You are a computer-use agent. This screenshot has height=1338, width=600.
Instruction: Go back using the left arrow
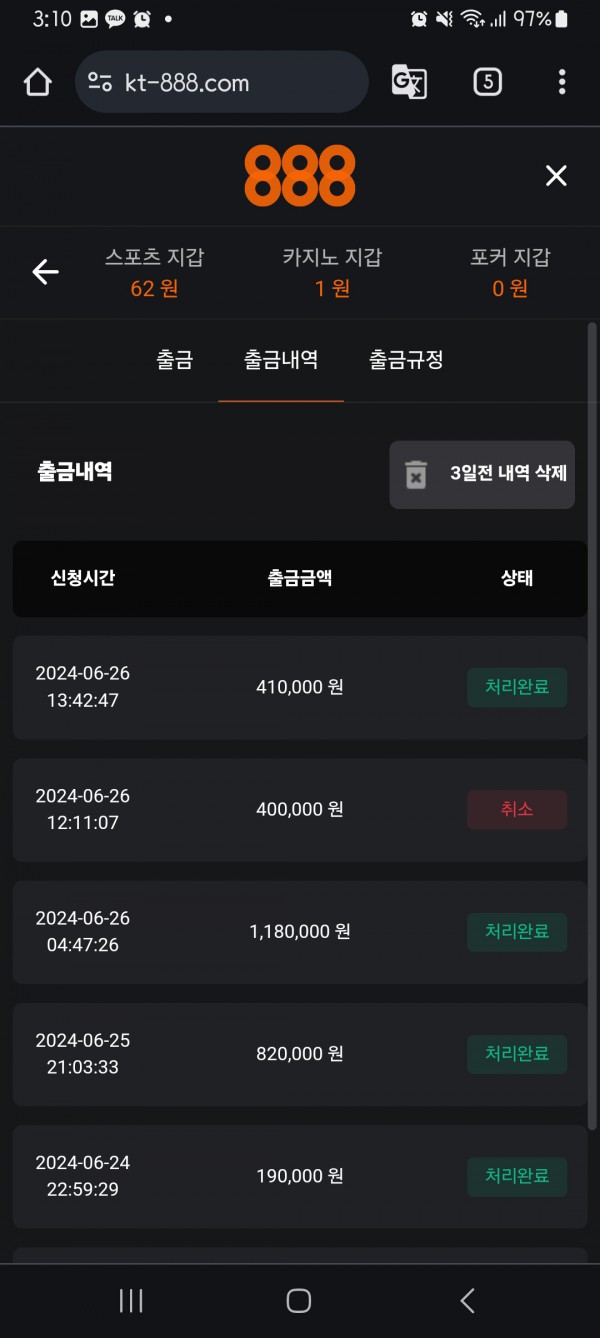[45, 272]
